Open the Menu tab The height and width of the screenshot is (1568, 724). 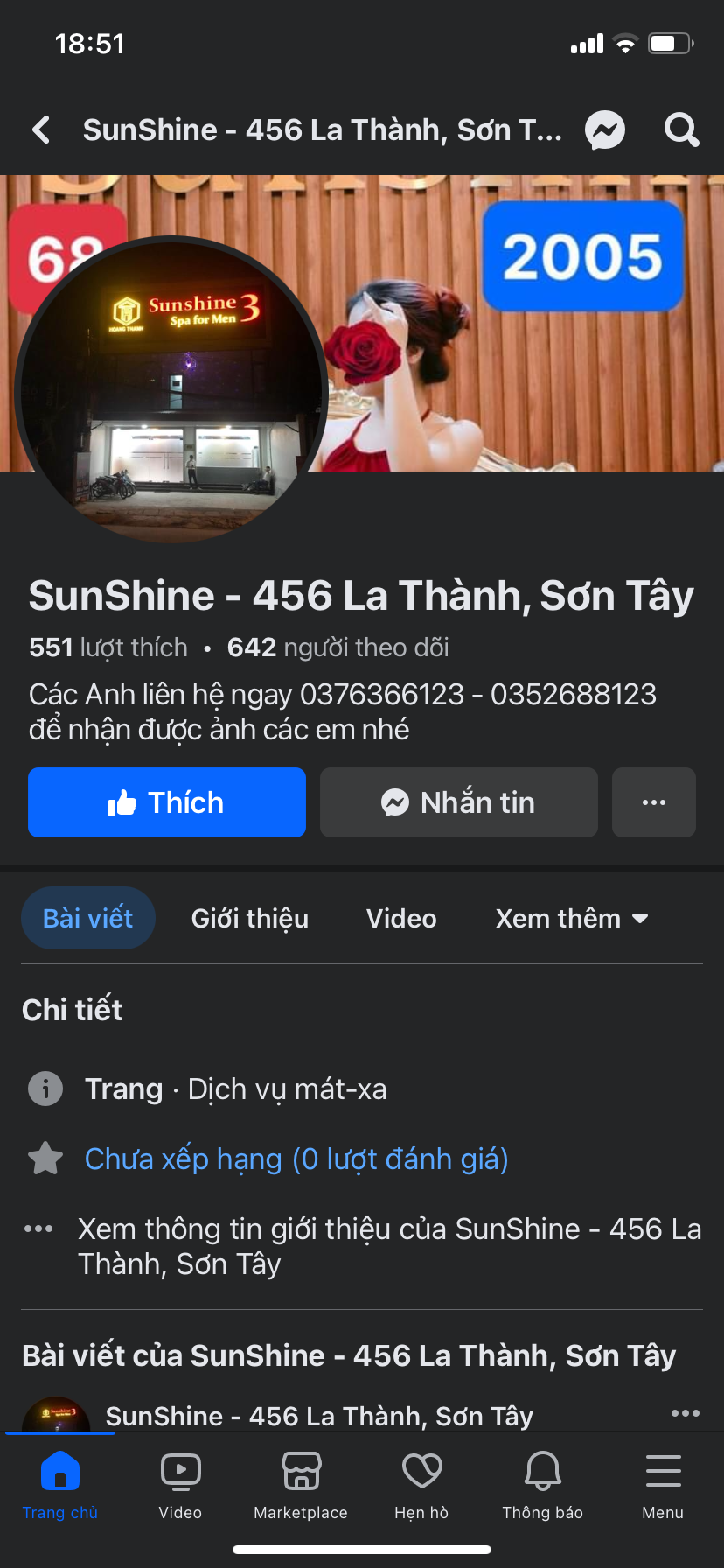click(x=663, y=1484)
